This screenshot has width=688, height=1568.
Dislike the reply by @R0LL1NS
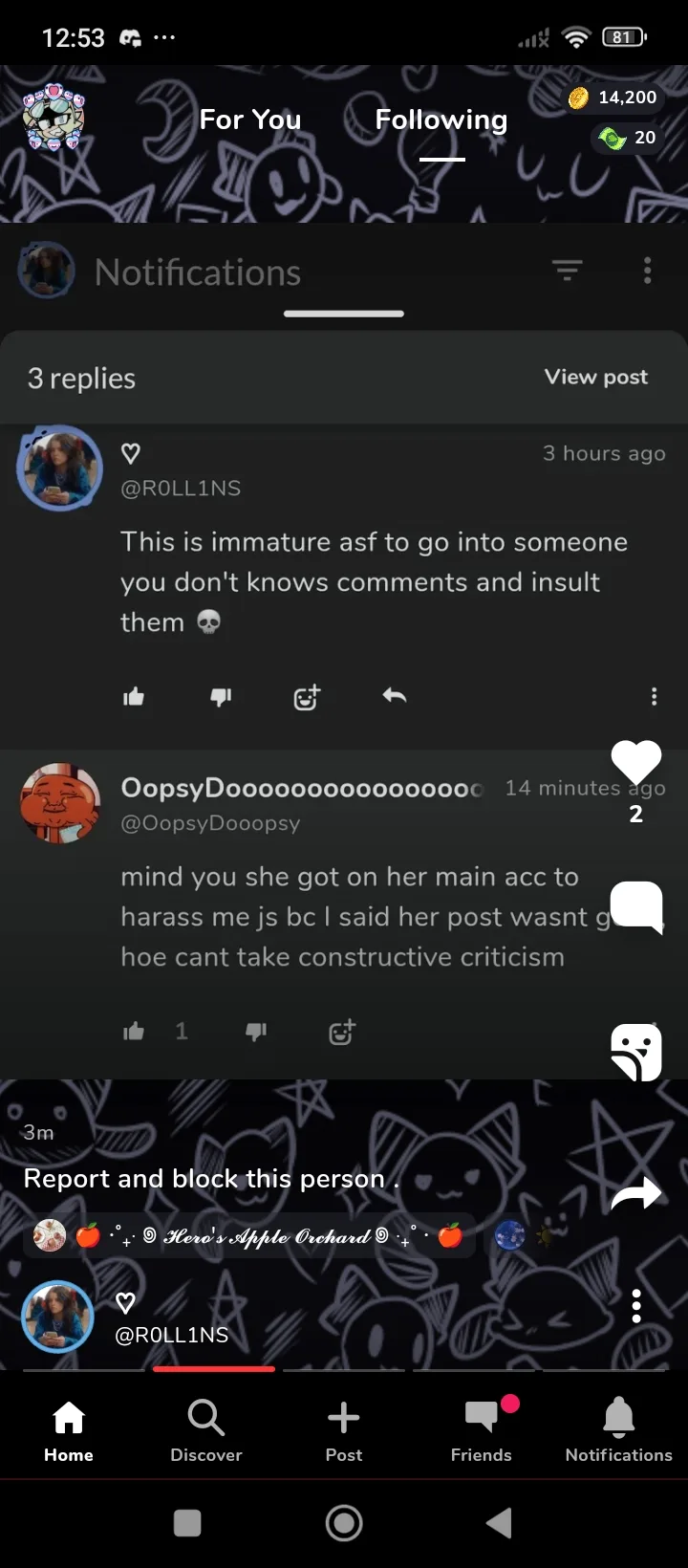coord(221,697)
